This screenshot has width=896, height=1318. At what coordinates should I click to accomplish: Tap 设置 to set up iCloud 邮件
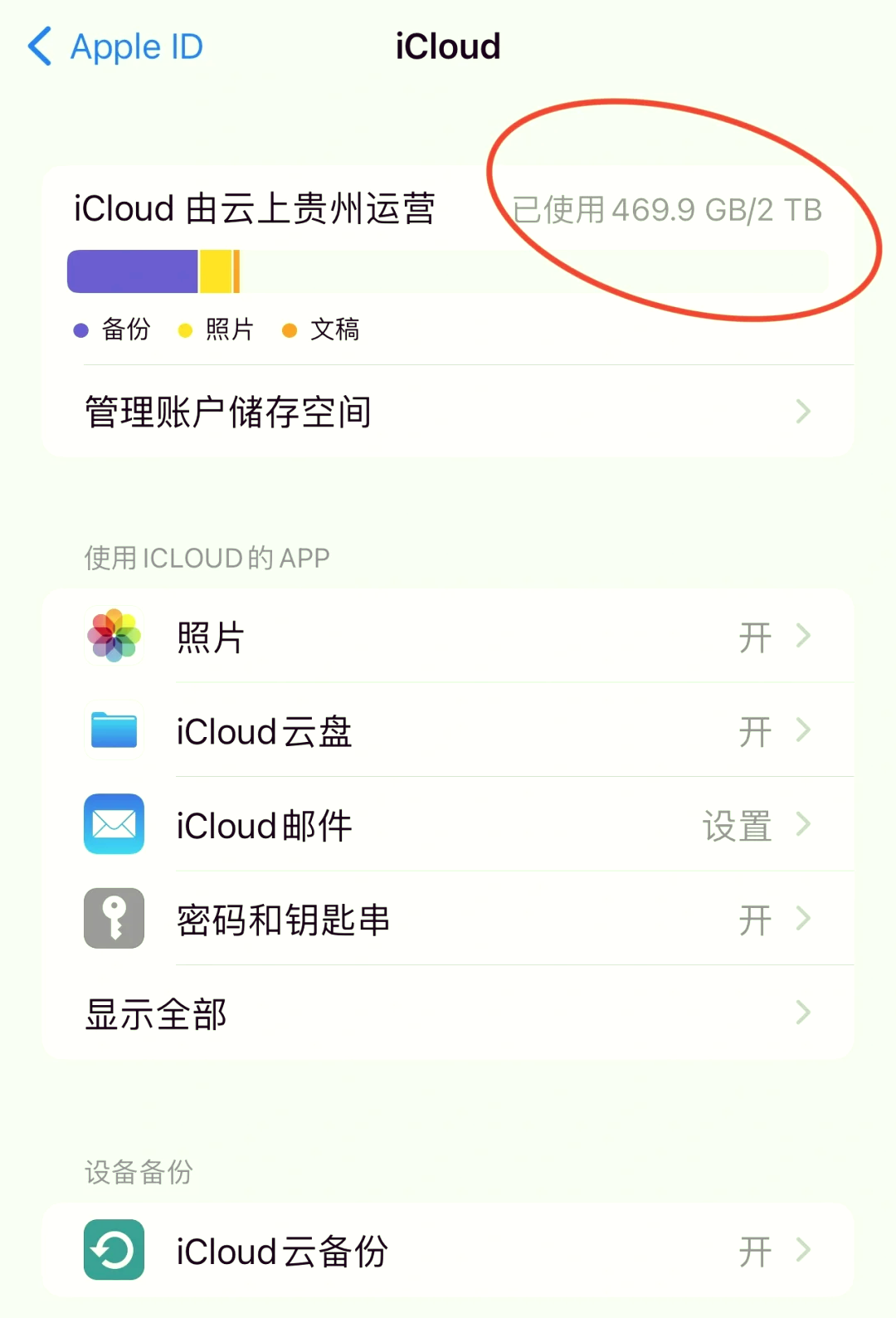click(x=737, y=827)
